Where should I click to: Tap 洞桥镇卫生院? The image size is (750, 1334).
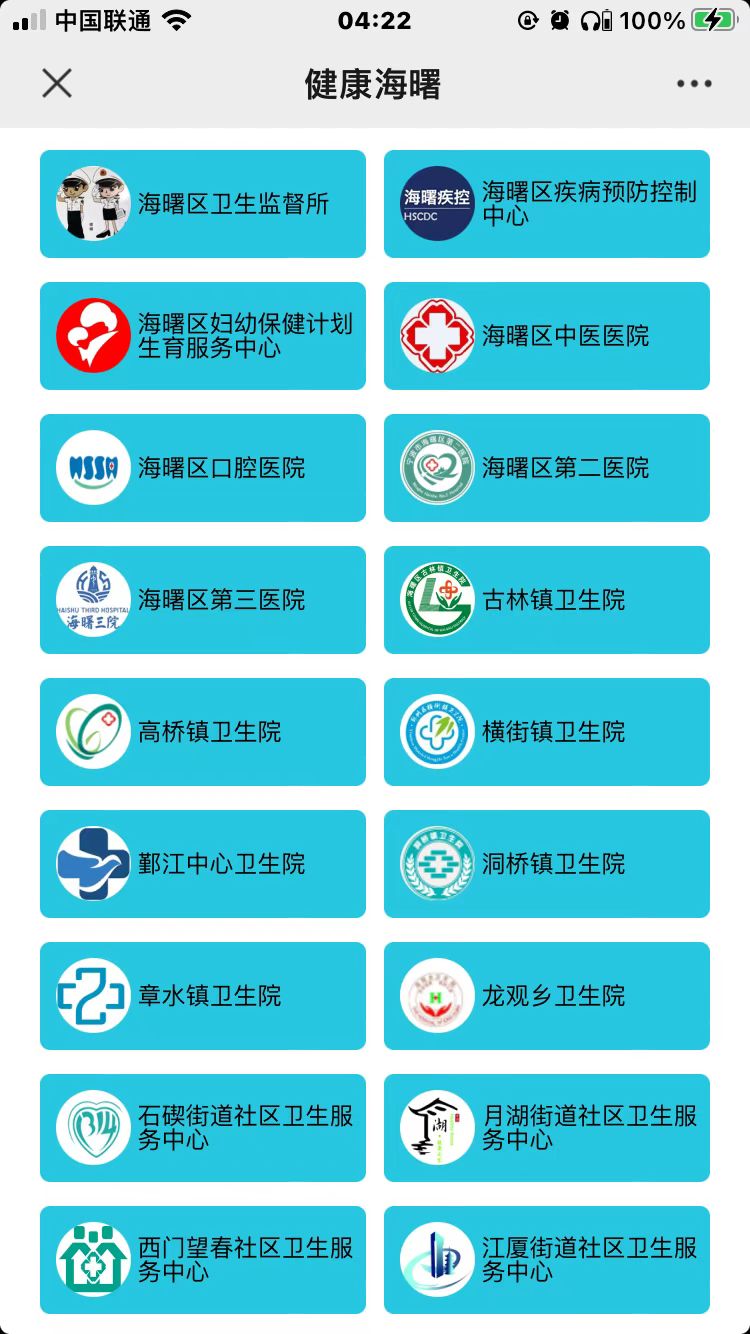pos(547,864)
